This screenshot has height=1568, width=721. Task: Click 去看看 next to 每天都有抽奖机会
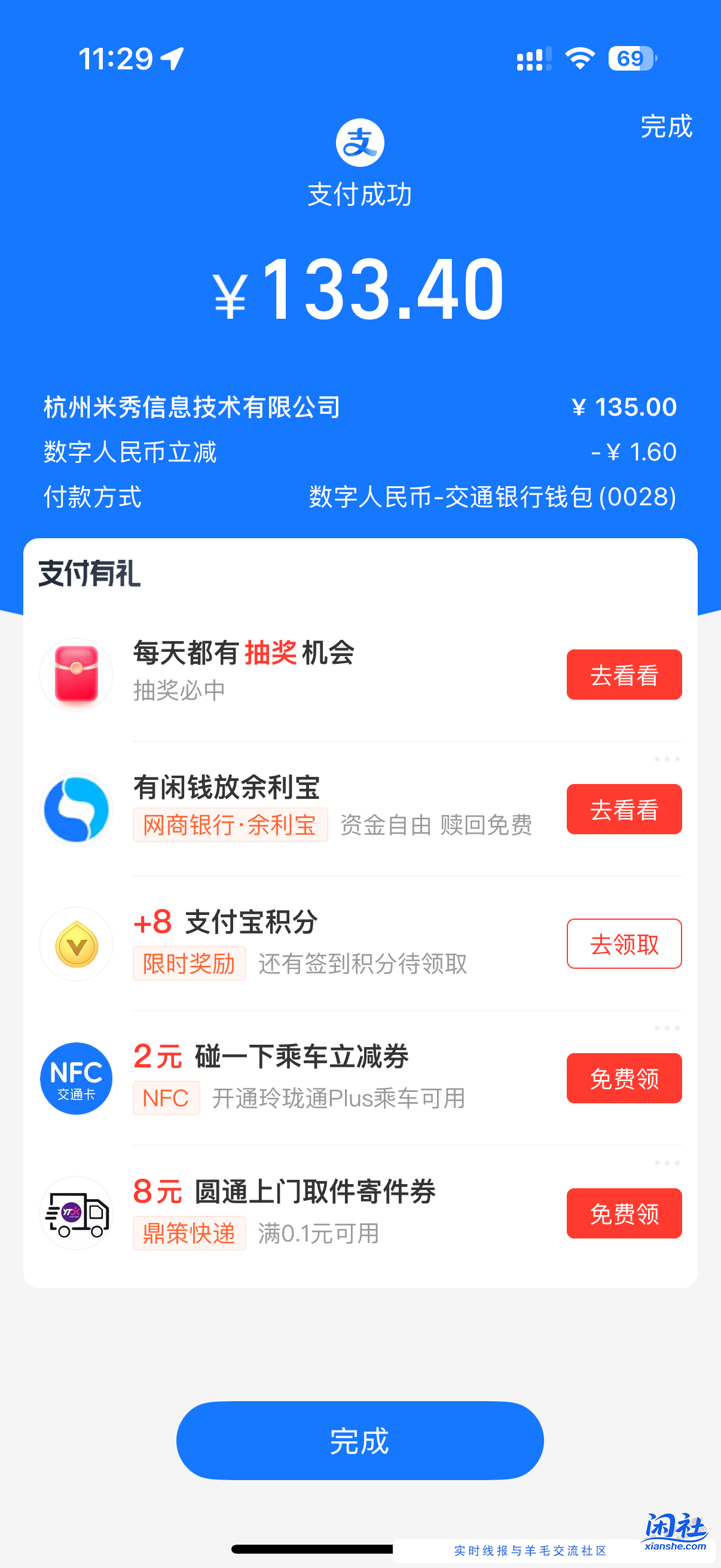(624, 675)
